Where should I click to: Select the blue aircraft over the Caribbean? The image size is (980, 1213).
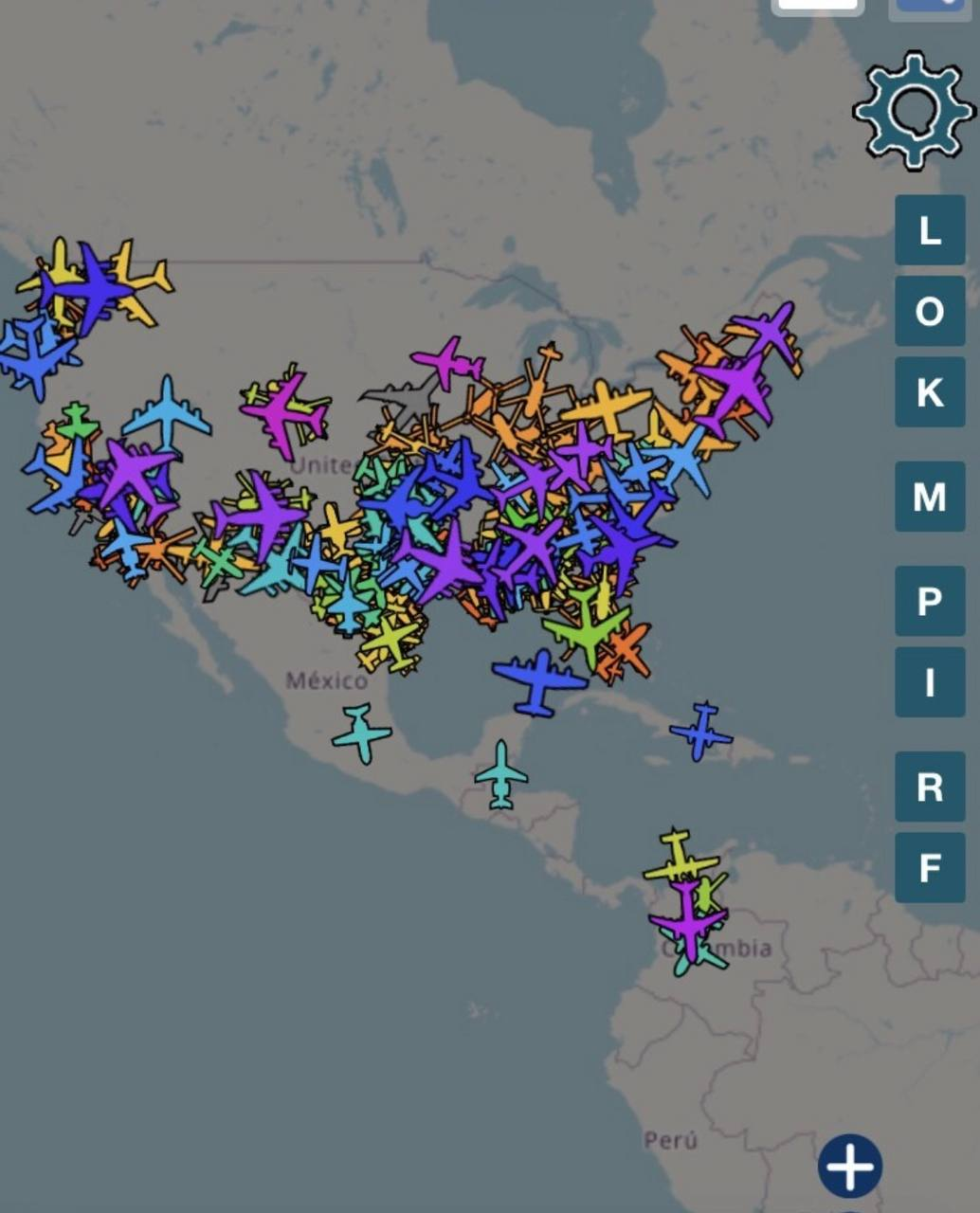coord(701,732)
